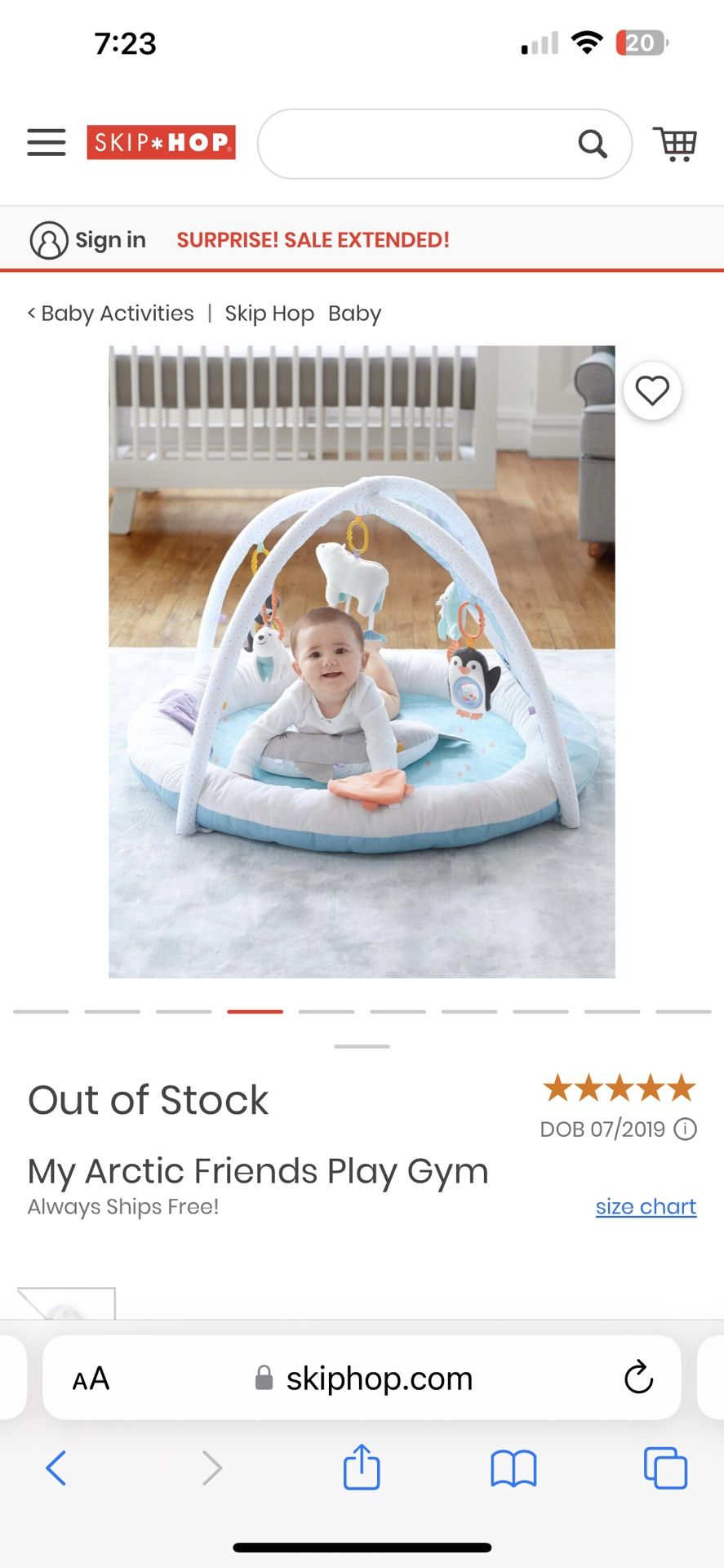Show info about DOB 07/2019
The width and height of the screenshot is (724, 1568).
click(x=686, y=1129)
